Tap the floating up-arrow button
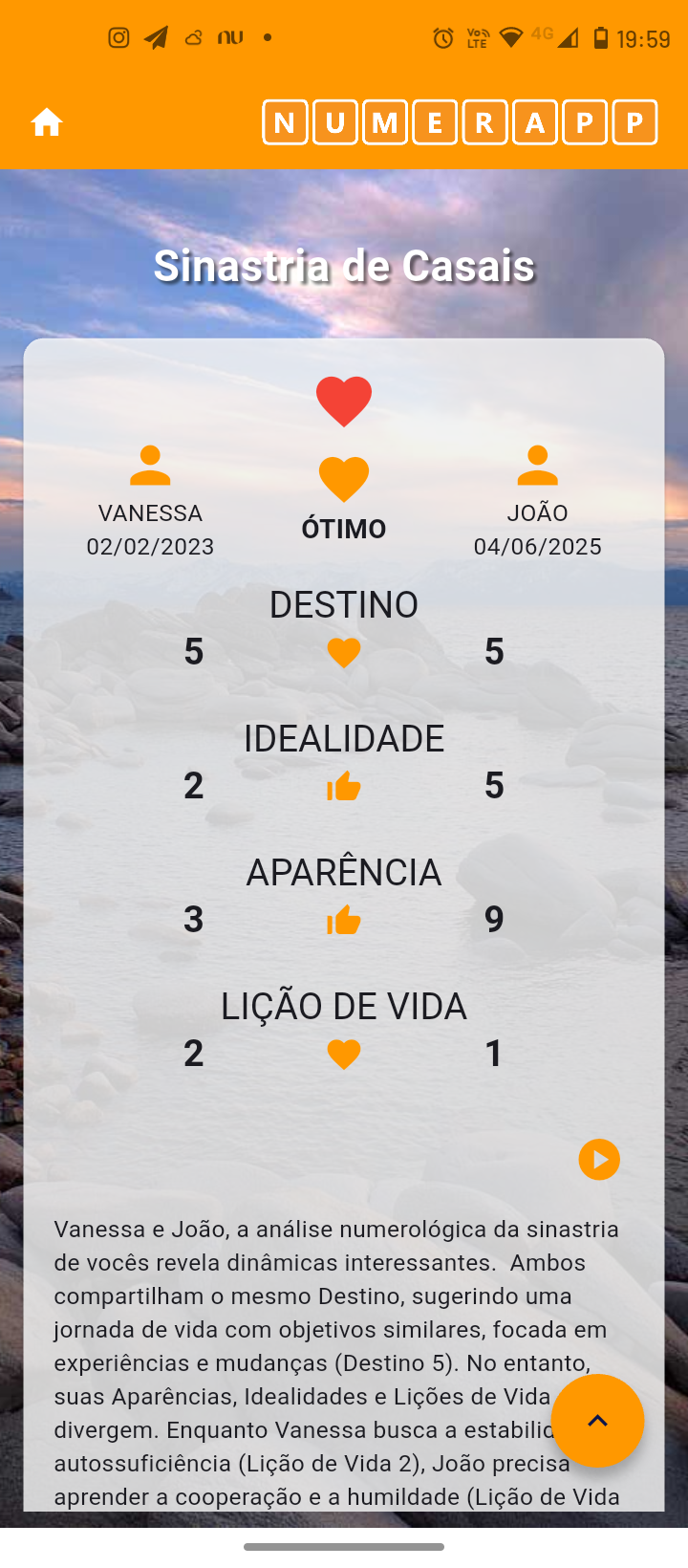The height and width of the screenshot is (1568, 688). tap(597, 1421)
